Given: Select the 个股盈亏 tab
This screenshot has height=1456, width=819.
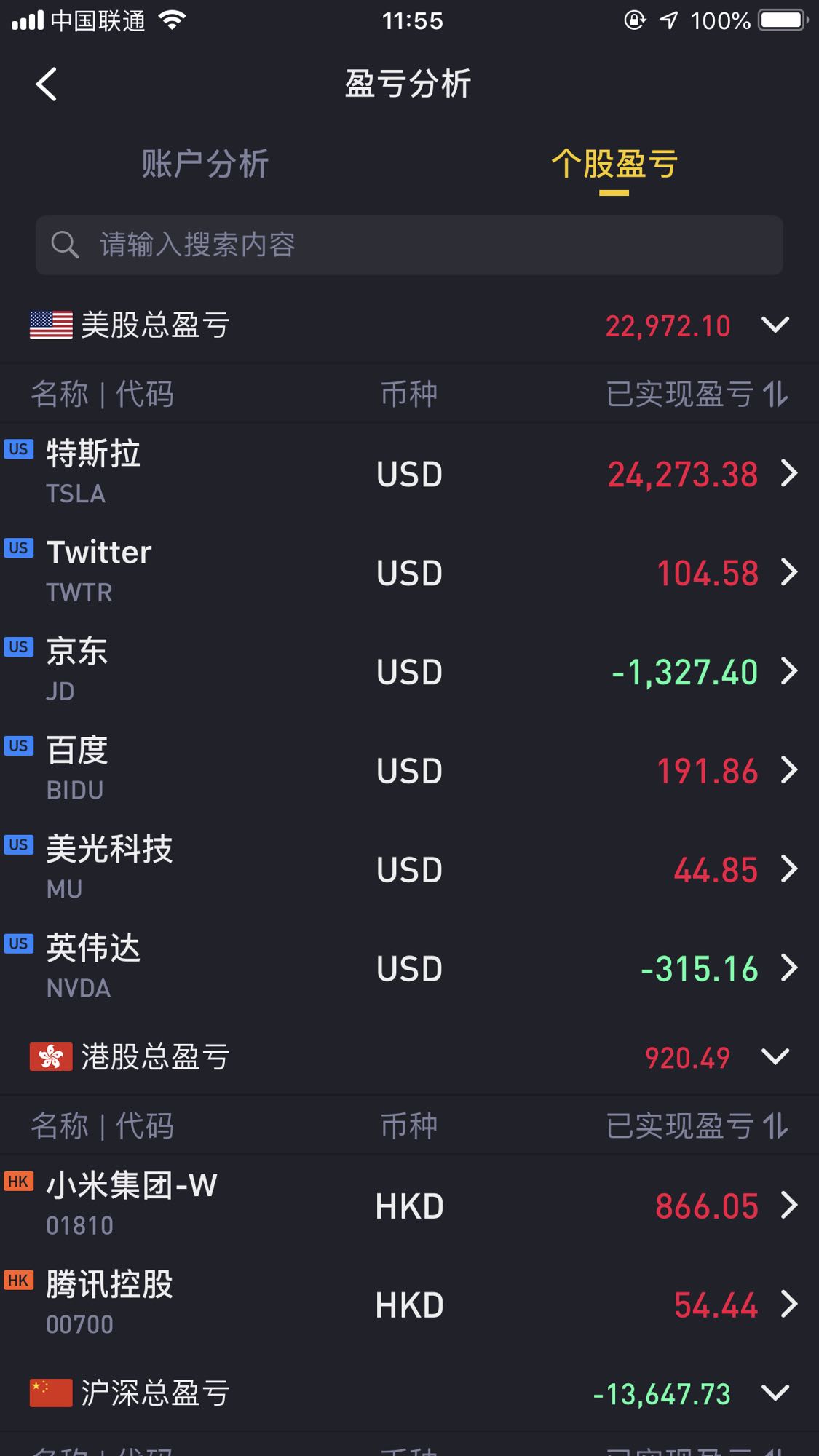Looking at the screenshot, I should (614, 164).
